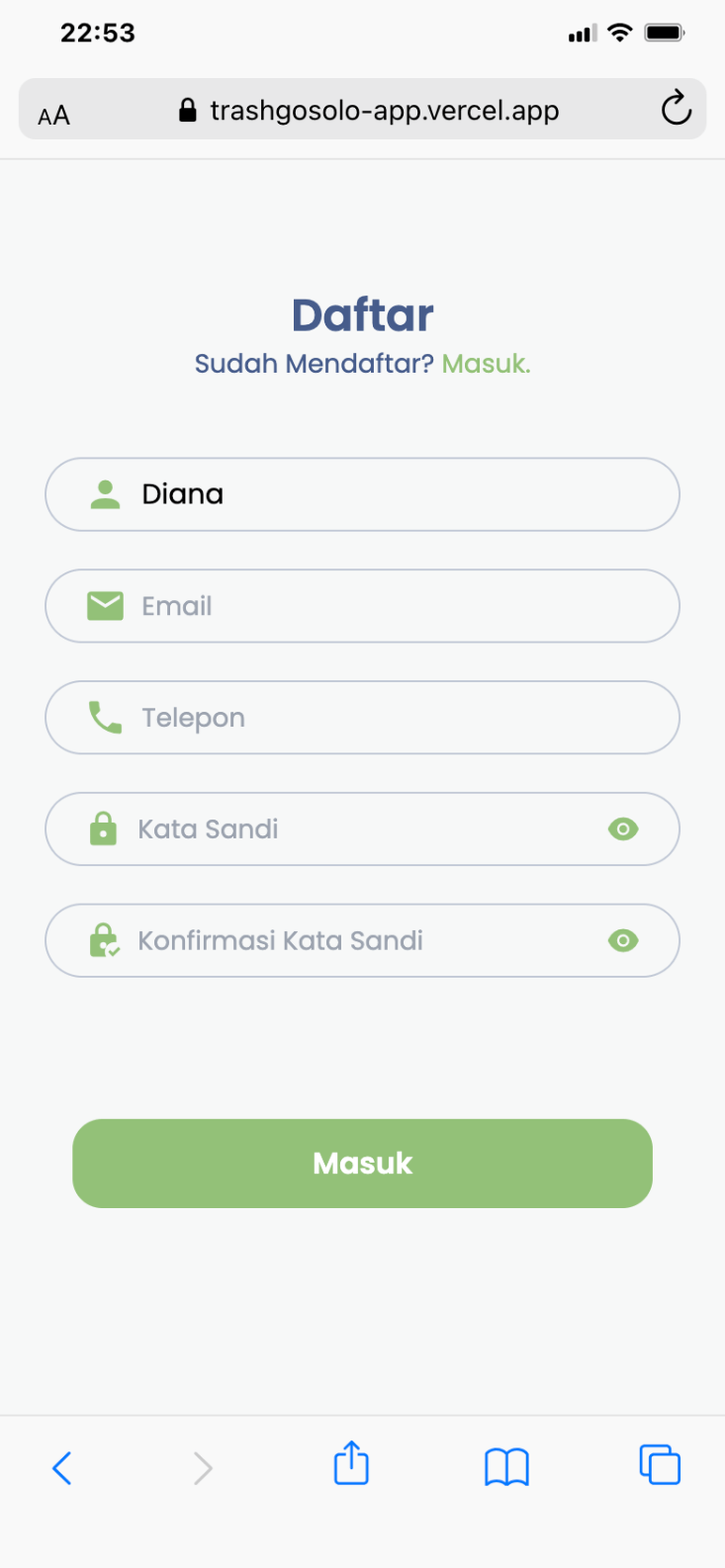The height and width of the screenshot is (1568, 725).
Task: Submit the form with the green Masuk button
Action: tap(362, 1164)
